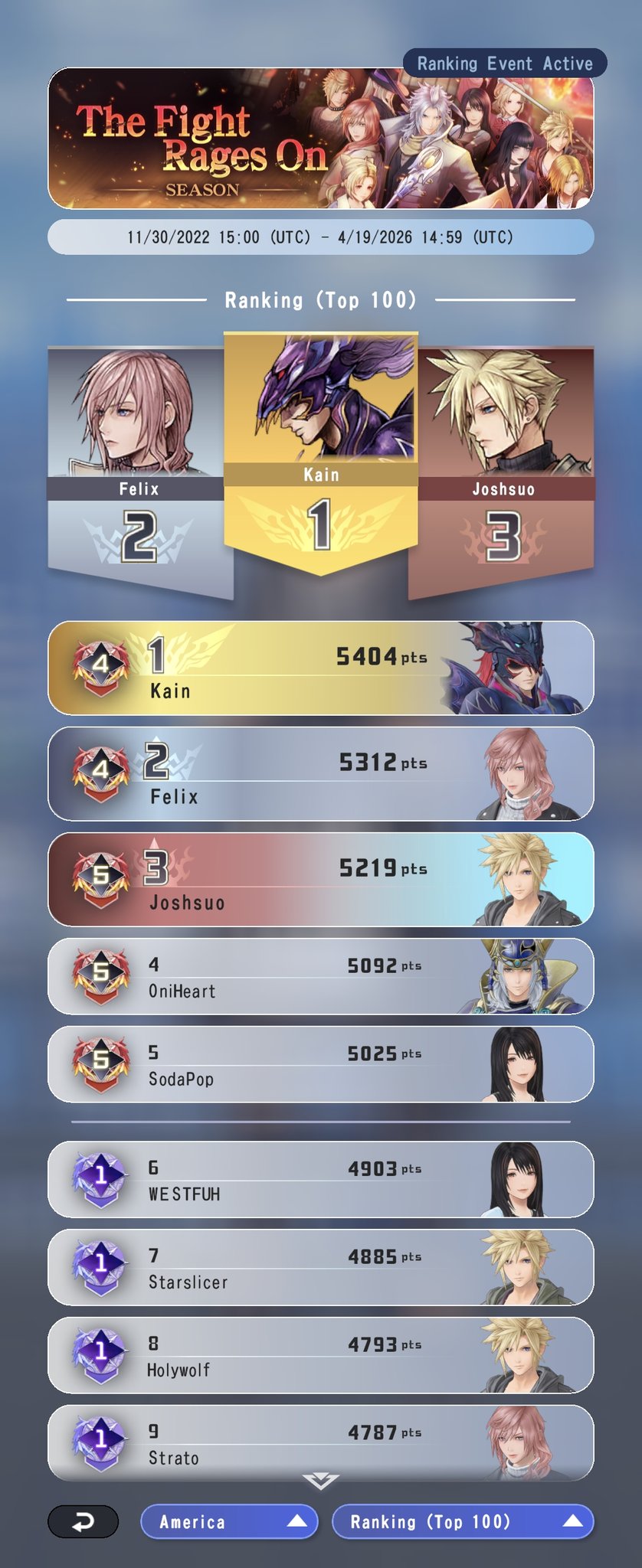Viewport: 642px width, 1568px height.
Task: Open the America region dropdown
Action: coord(228,1522)
